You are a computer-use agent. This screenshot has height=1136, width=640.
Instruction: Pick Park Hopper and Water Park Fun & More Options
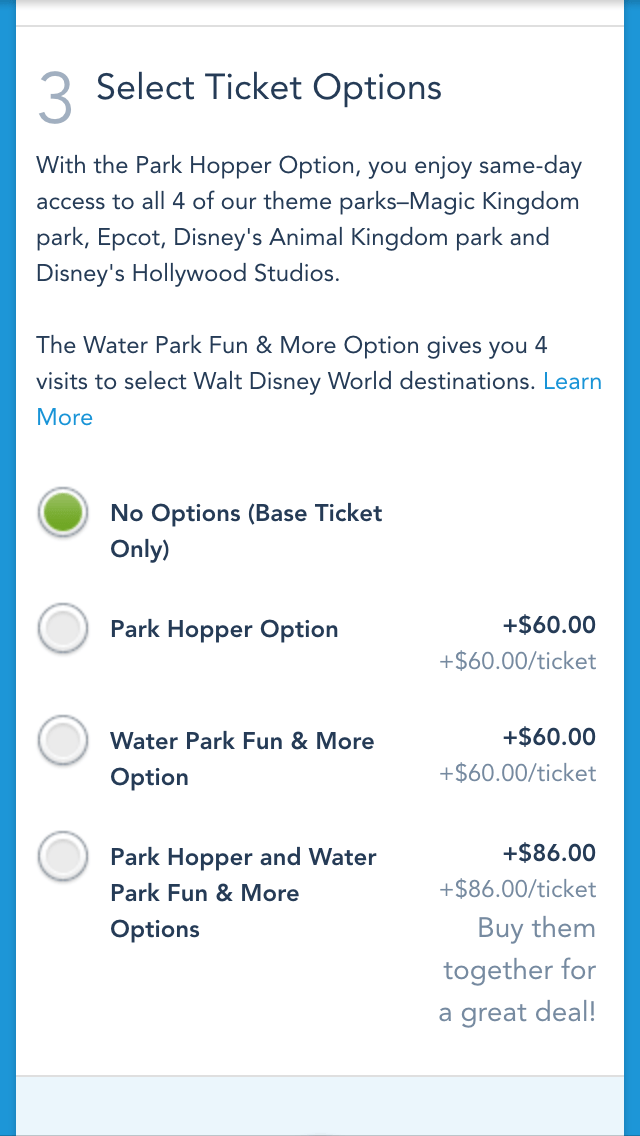coord(64,858)
